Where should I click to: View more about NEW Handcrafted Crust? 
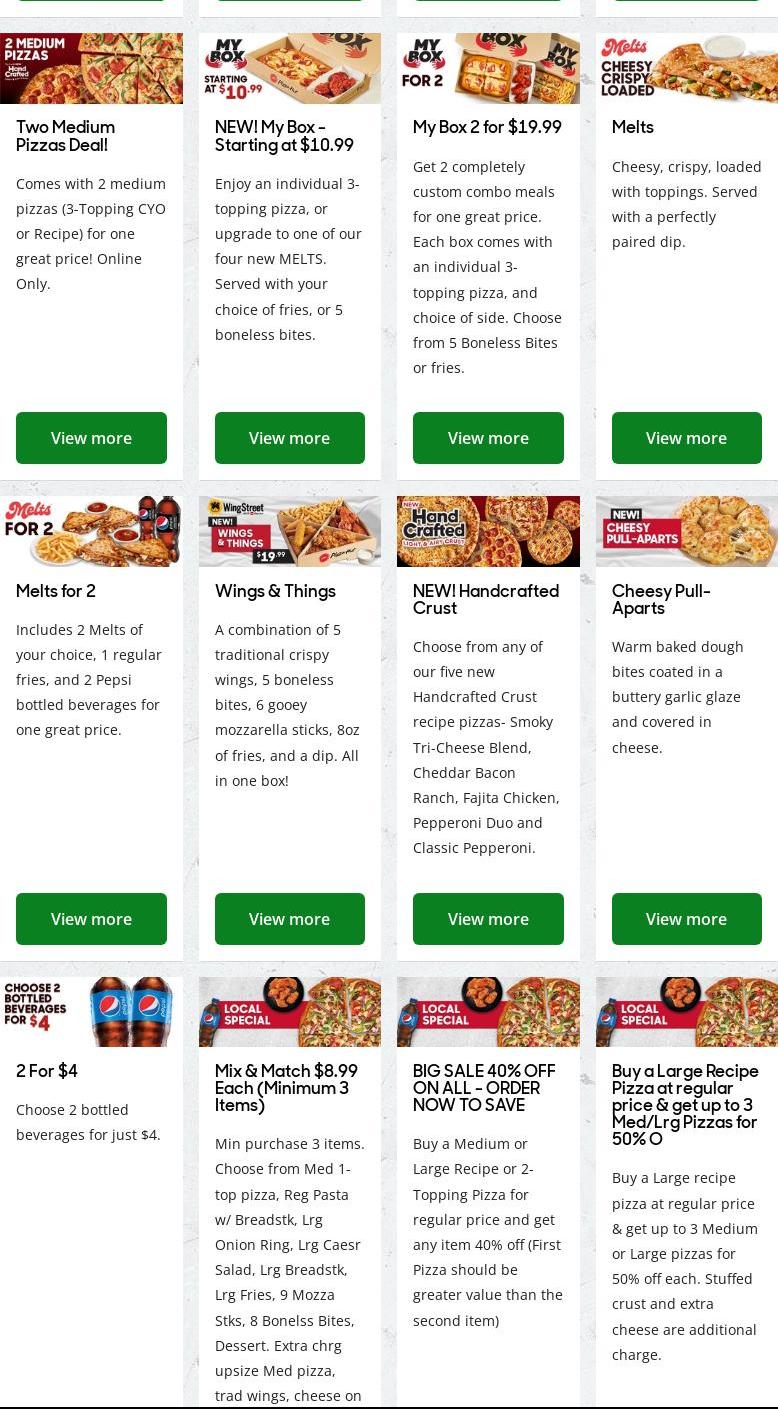click(488, 919)
